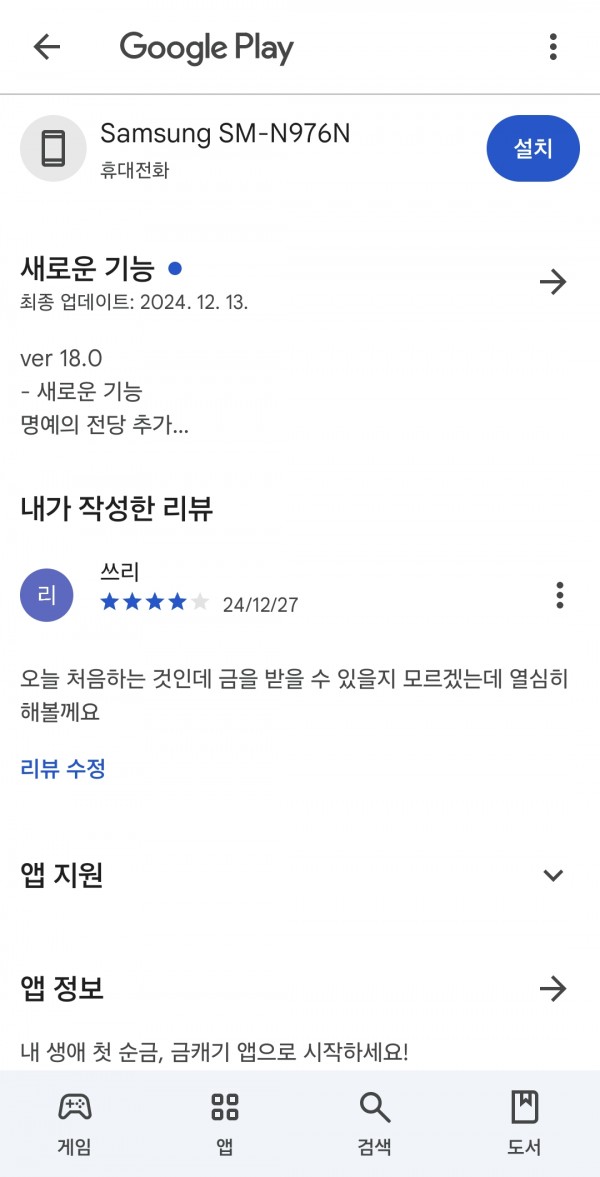
Task: Open 앱 정보 with its arrow
Action: pyautogui.click(x=553, y=989)
